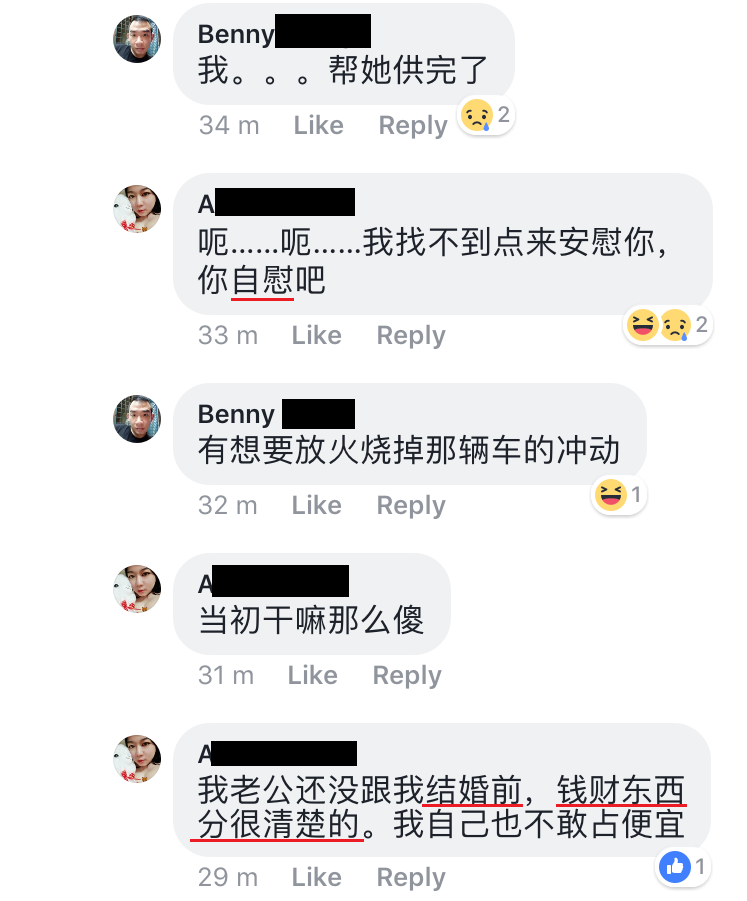View haha reaction on the 32 m comment
The height and width of the screenshot is (901, 747).
[618, 494]
